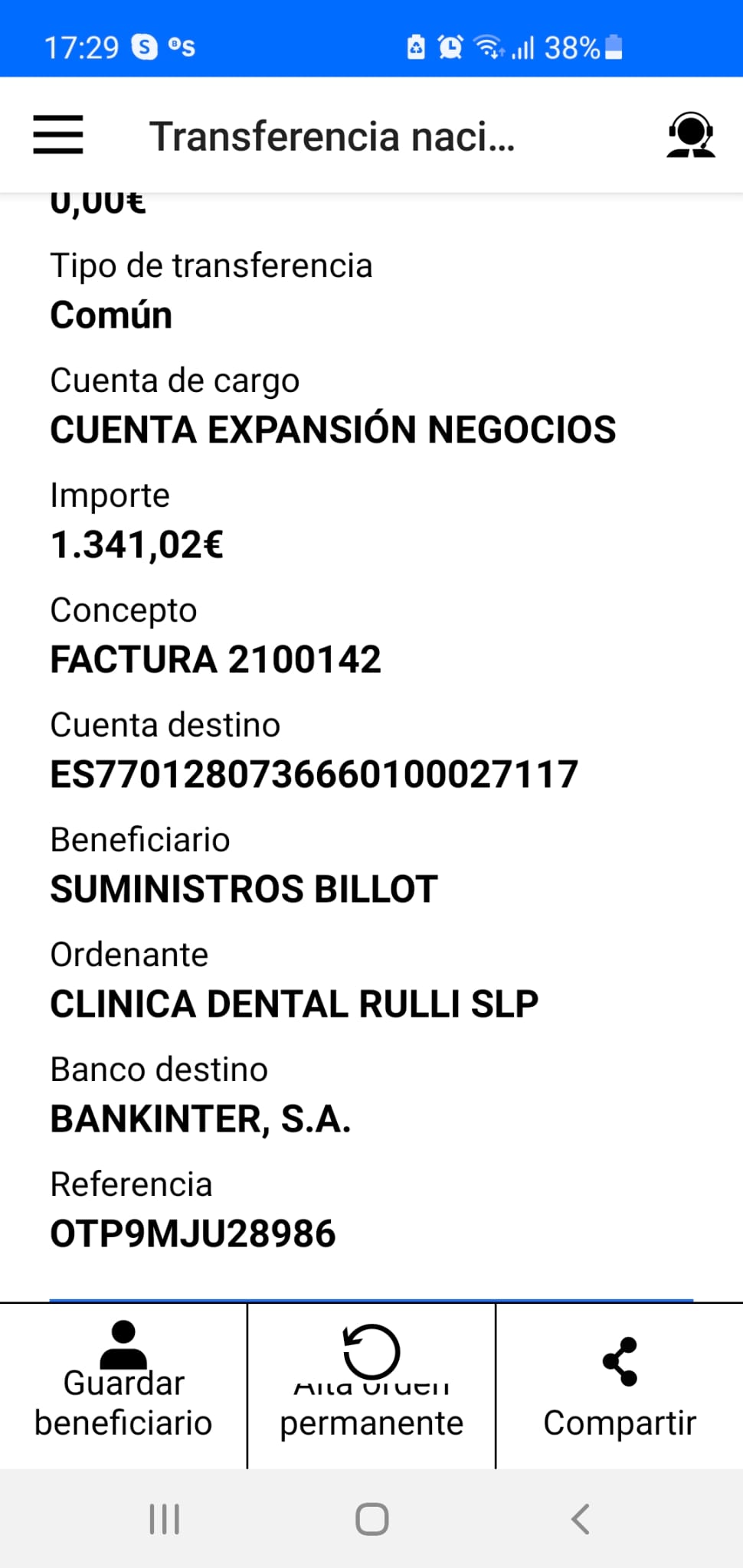
Task: Go to the system home screen
Action: tap(372, 1519)
